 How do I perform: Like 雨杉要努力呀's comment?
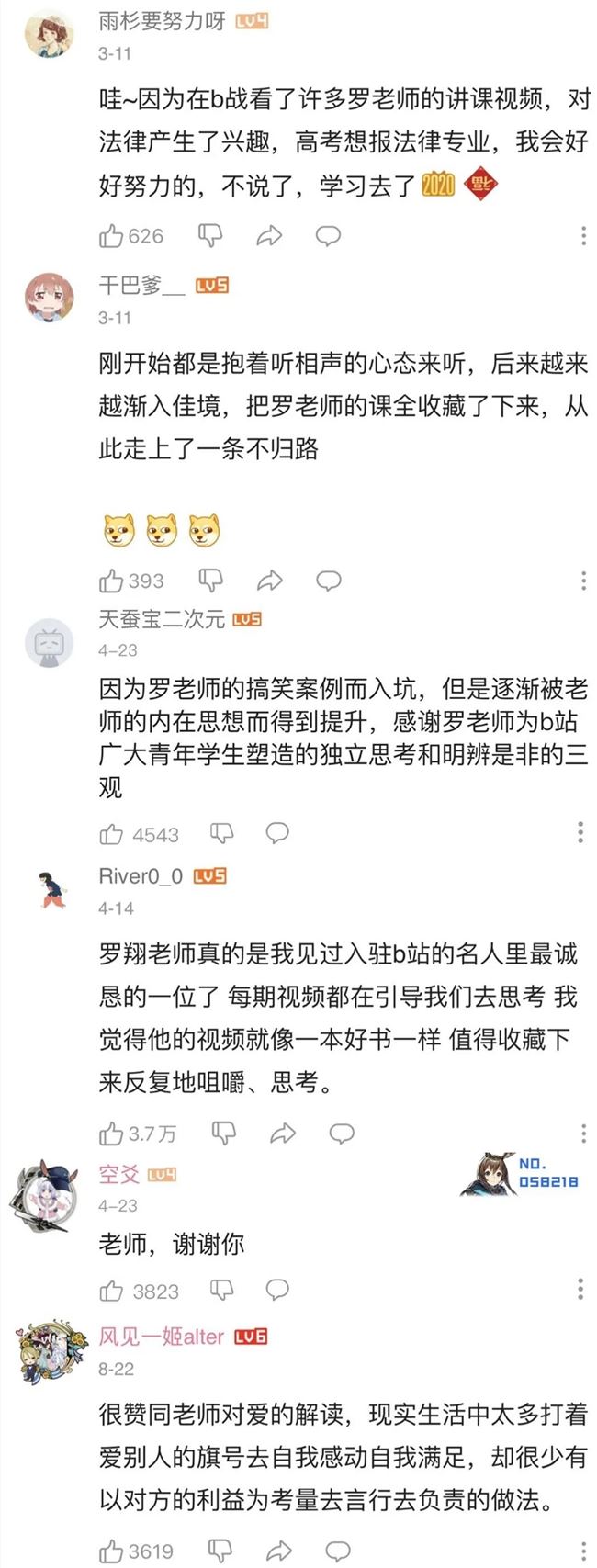tap(111, 236)
